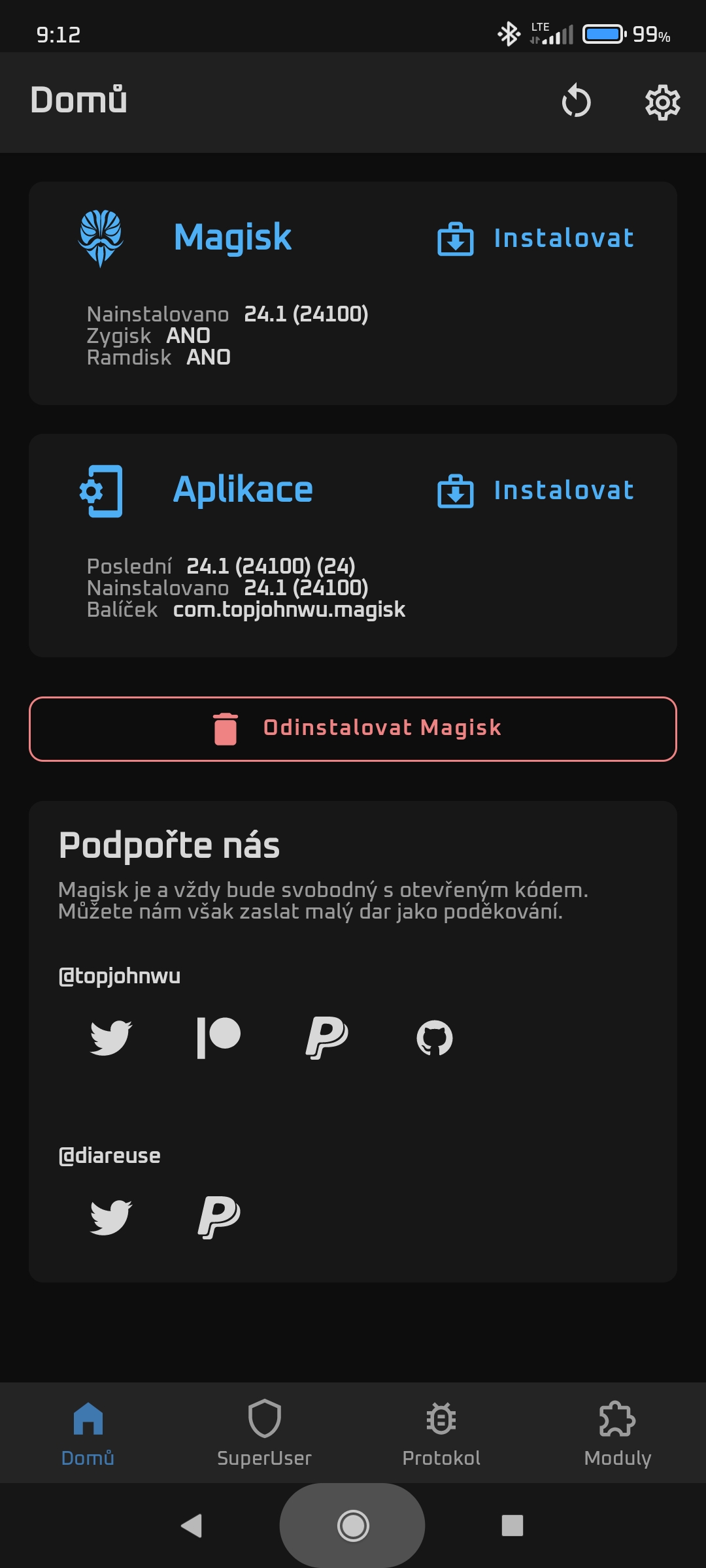706x1568 pixels.
Task: Open recent apps from the navigation bar
Action: (513, 1526)
